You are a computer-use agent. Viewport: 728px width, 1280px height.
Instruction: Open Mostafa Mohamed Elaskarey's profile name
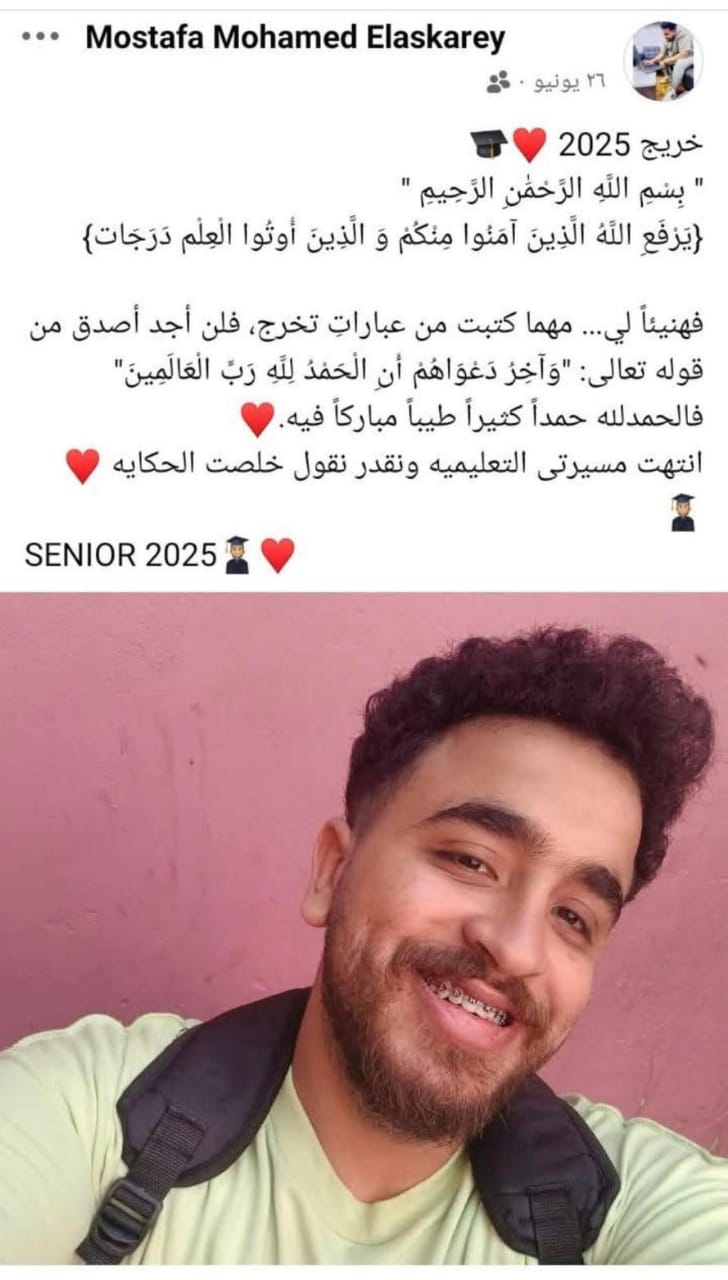(295, 38)
